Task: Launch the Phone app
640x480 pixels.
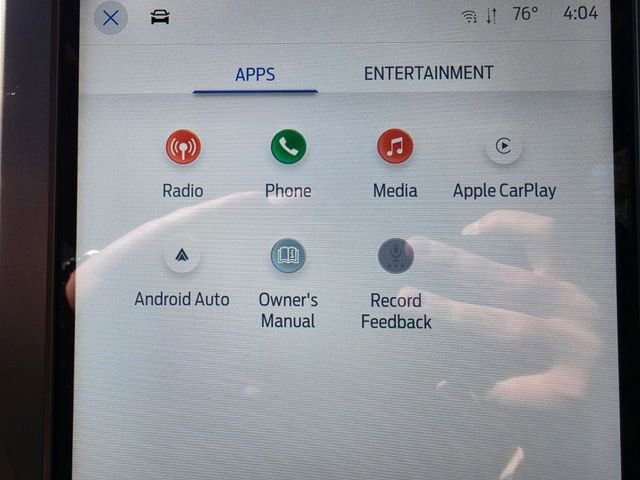Action: click(288, 148)
